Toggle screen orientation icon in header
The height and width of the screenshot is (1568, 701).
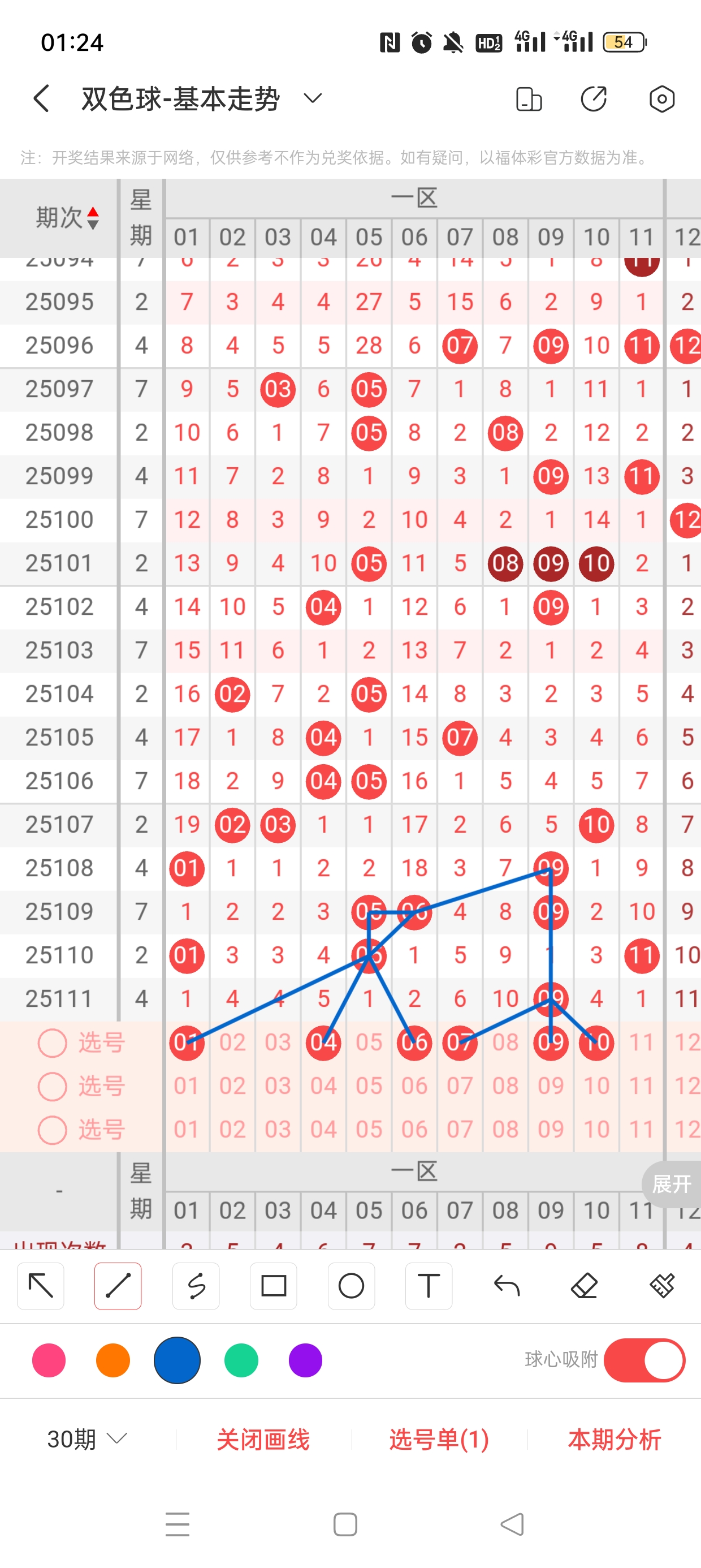coord(528,98)
